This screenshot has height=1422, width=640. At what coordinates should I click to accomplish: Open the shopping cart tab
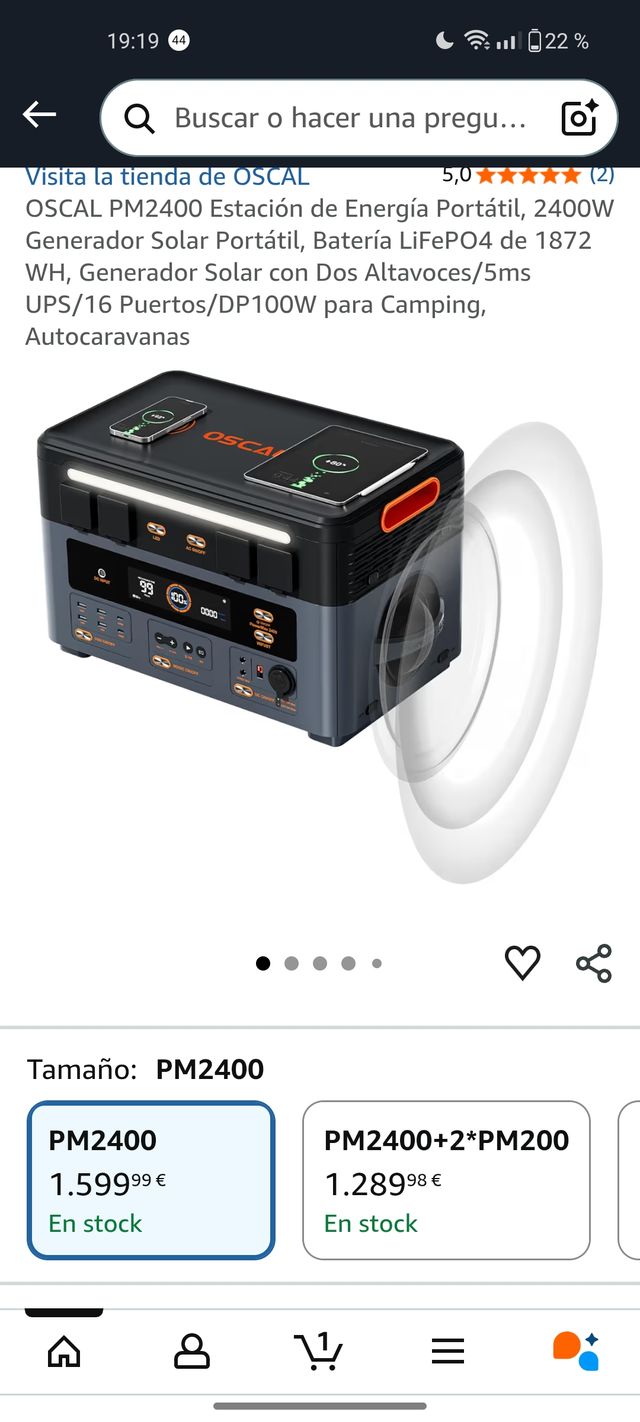320,1352
